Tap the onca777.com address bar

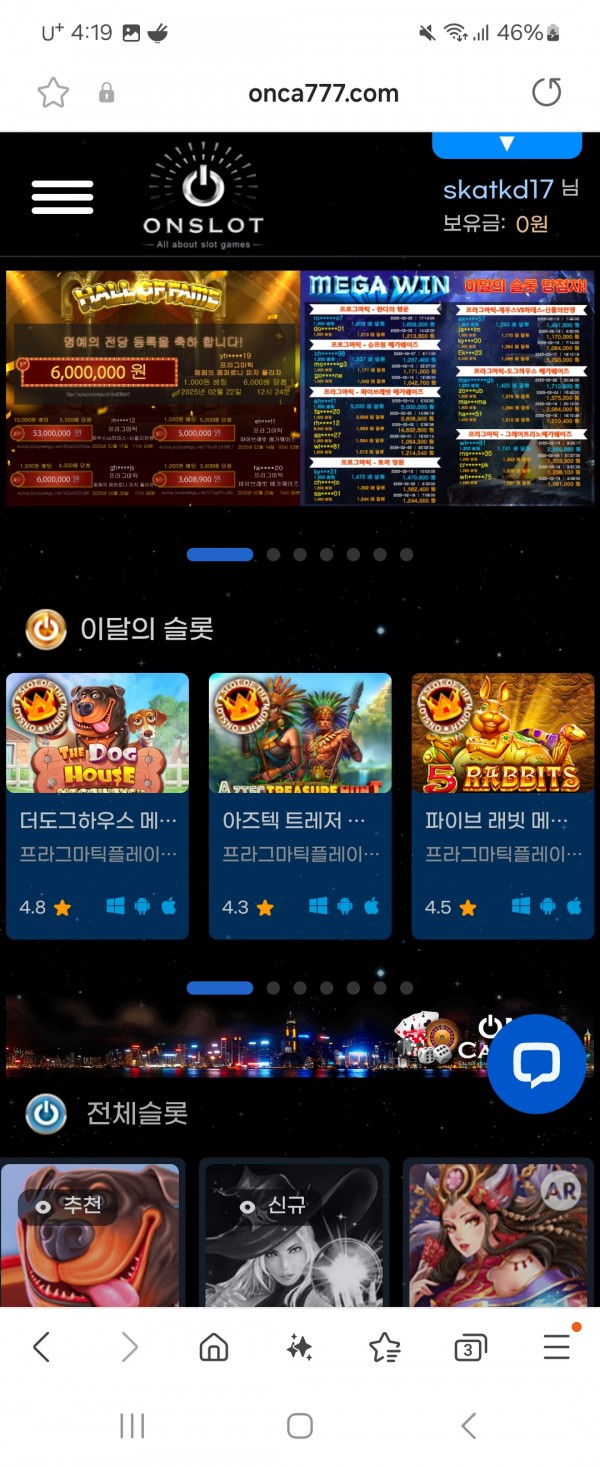point(323,94)
